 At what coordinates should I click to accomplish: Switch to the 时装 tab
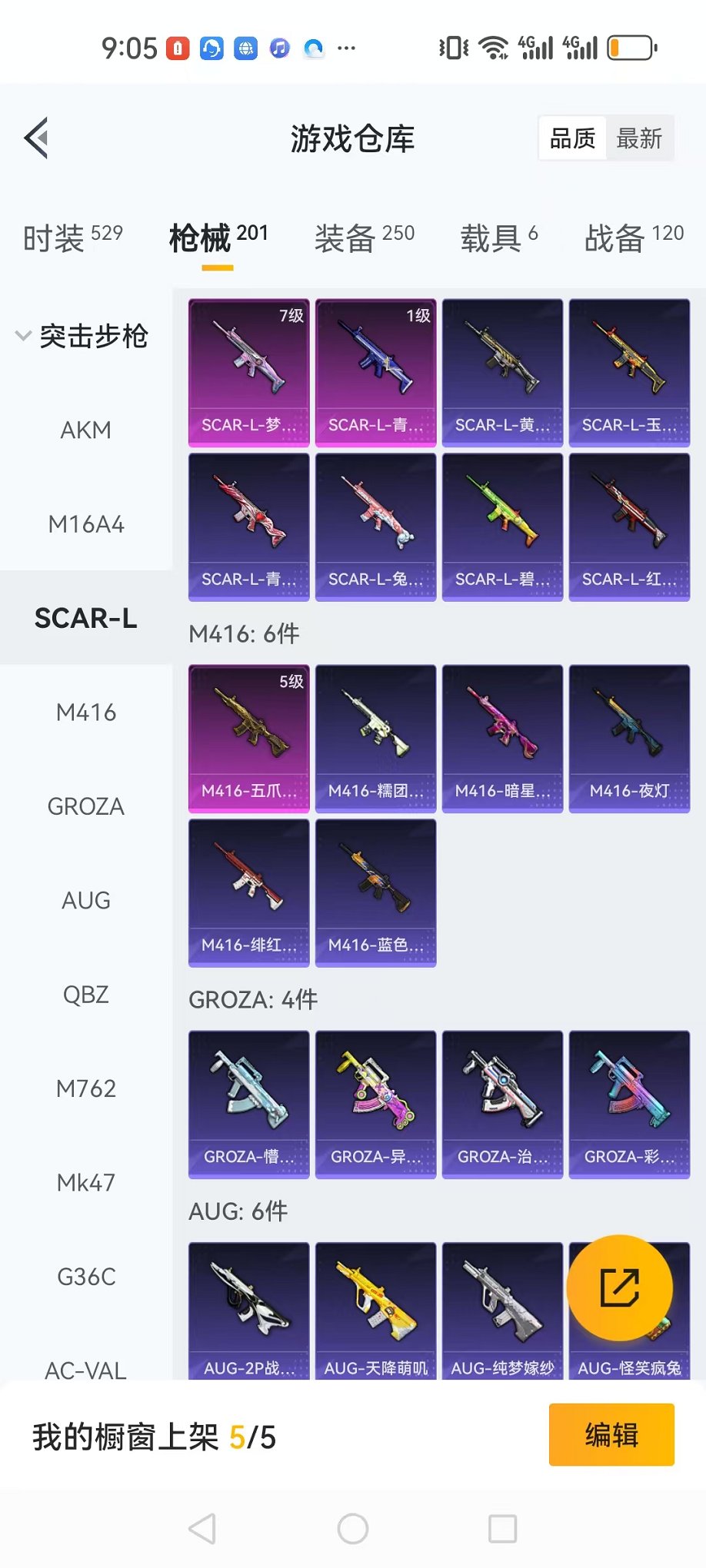(x=72, y=238)
